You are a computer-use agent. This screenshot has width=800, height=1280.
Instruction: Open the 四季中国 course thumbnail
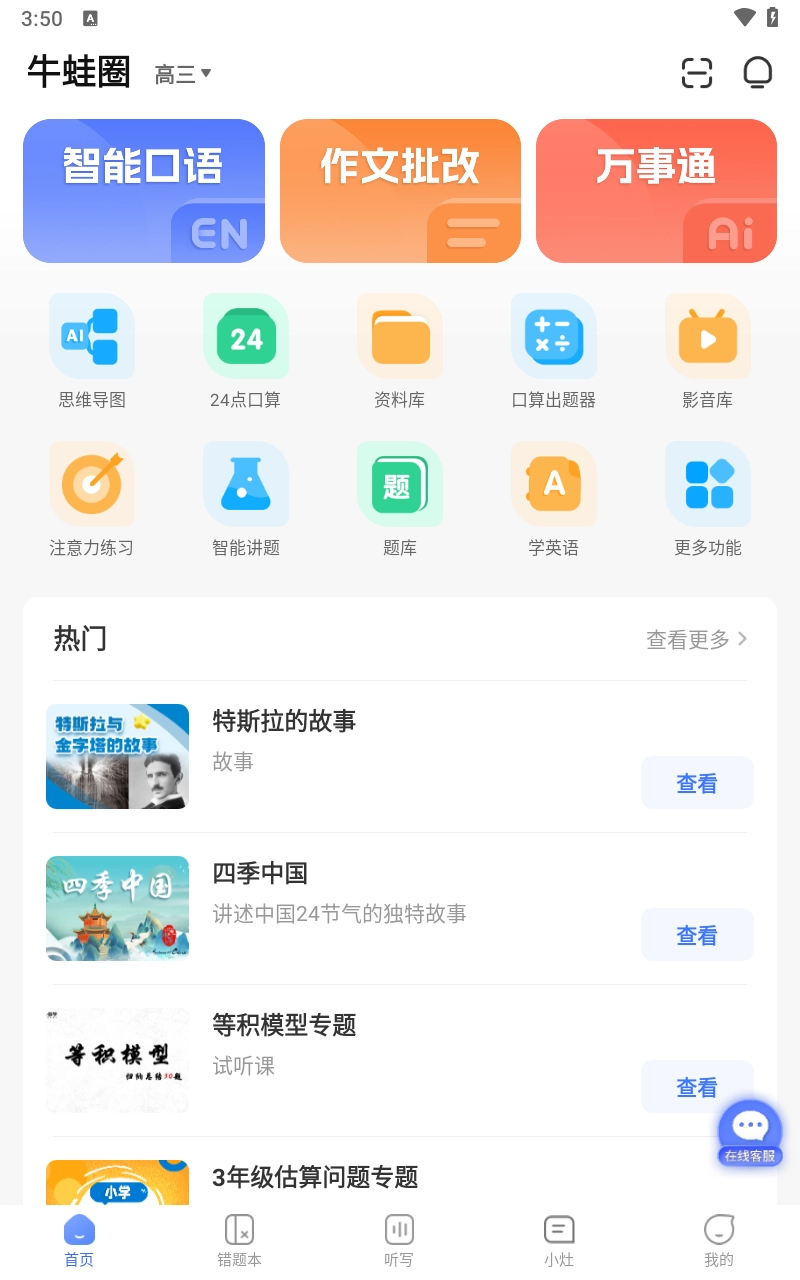(x=117, y=908)
